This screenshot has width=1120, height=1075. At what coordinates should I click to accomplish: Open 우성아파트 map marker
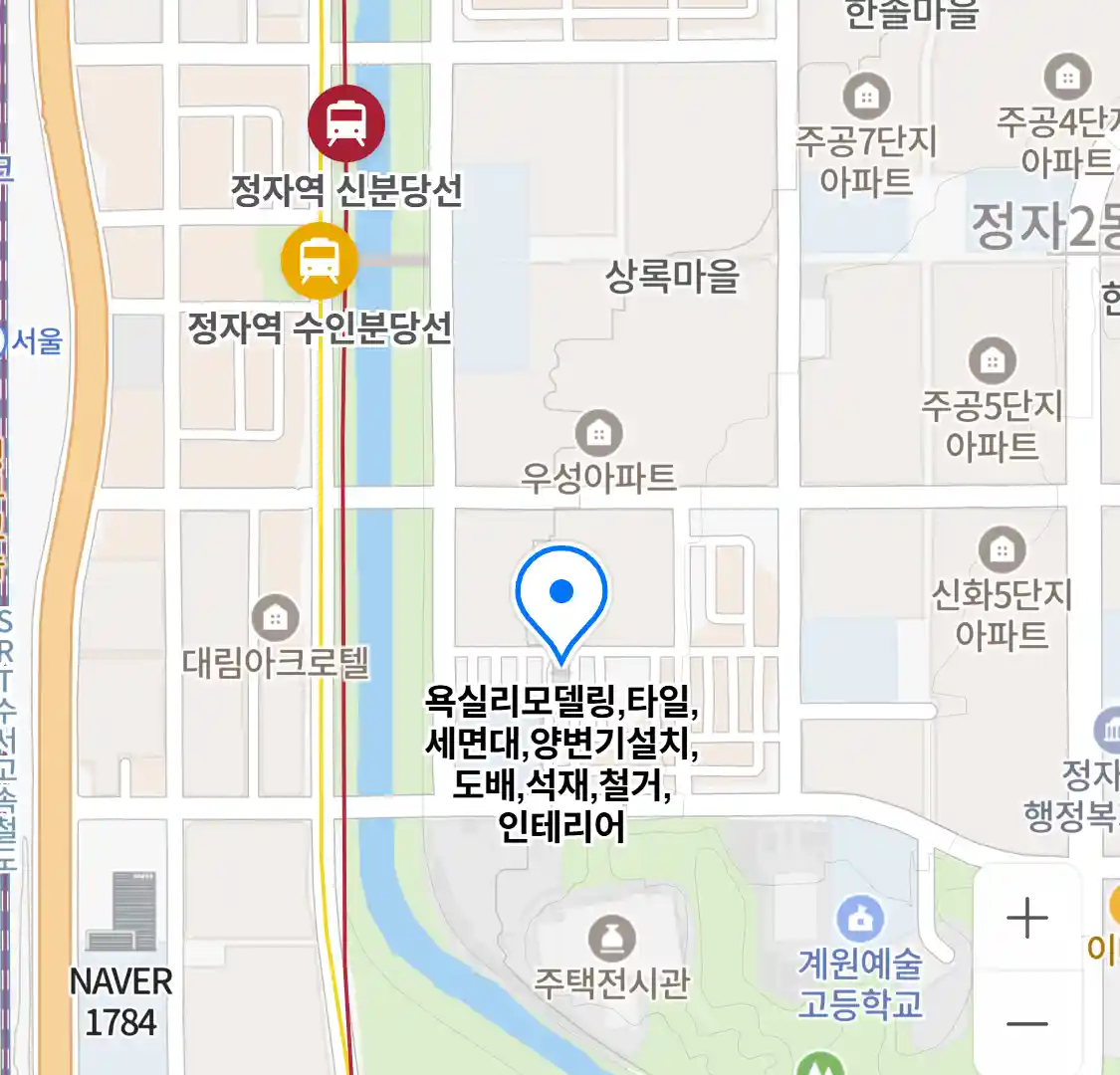(598, 434)
